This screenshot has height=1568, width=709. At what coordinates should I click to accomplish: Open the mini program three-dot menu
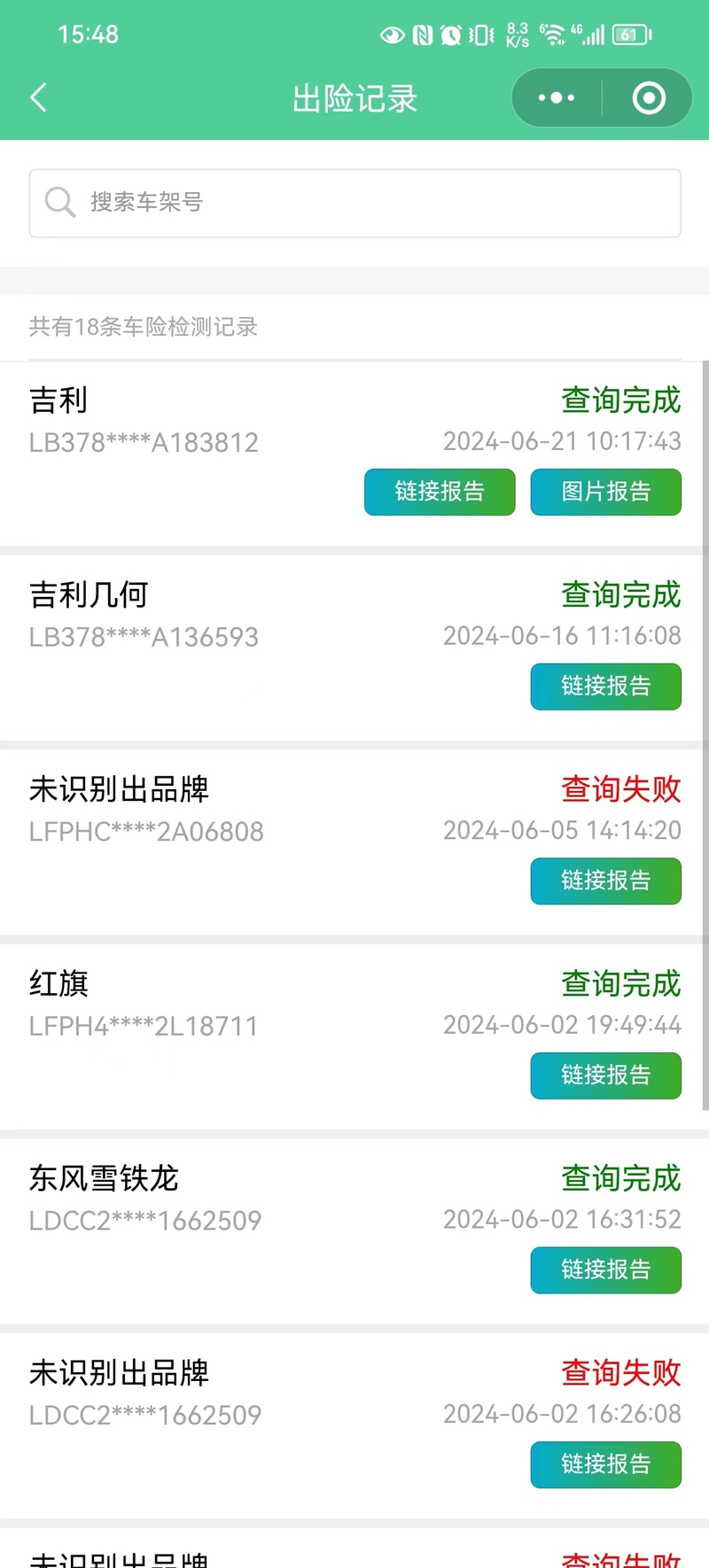[557, 97]
